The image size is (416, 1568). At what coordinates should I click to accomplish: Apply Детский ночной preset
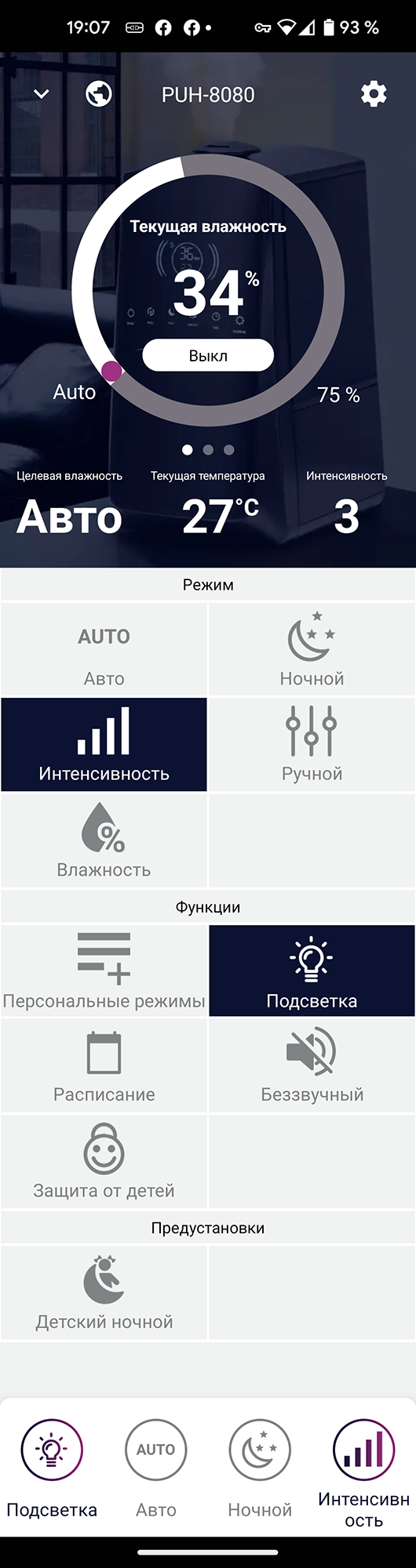click(104, 1292)
